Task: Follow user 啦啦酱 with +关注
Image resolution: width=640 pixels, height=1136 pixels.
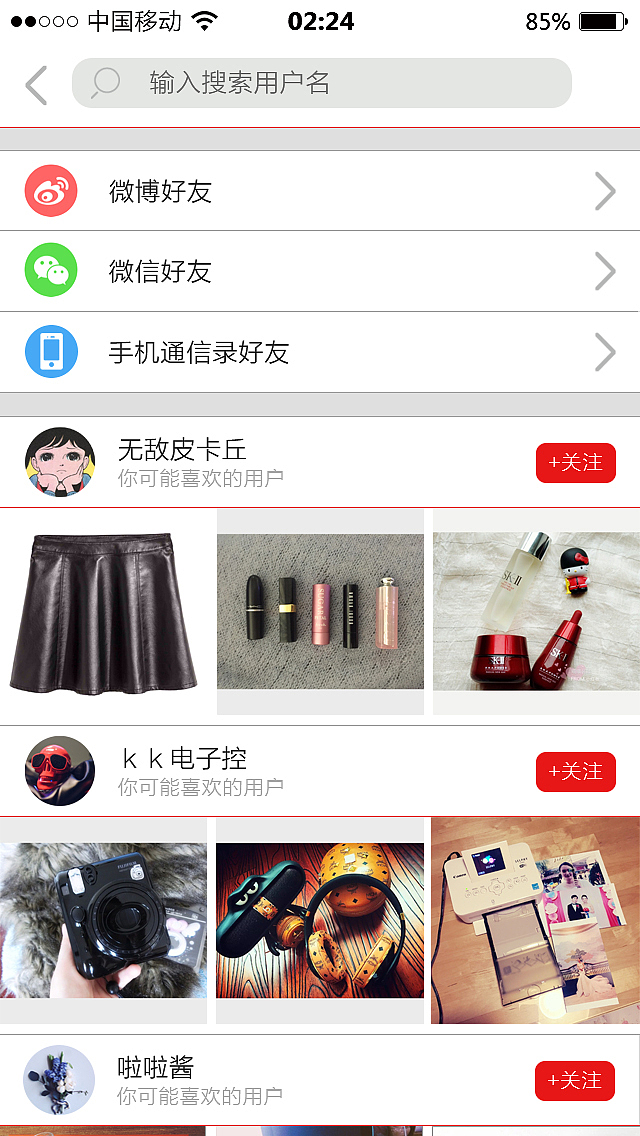Action: (575, 1081)
